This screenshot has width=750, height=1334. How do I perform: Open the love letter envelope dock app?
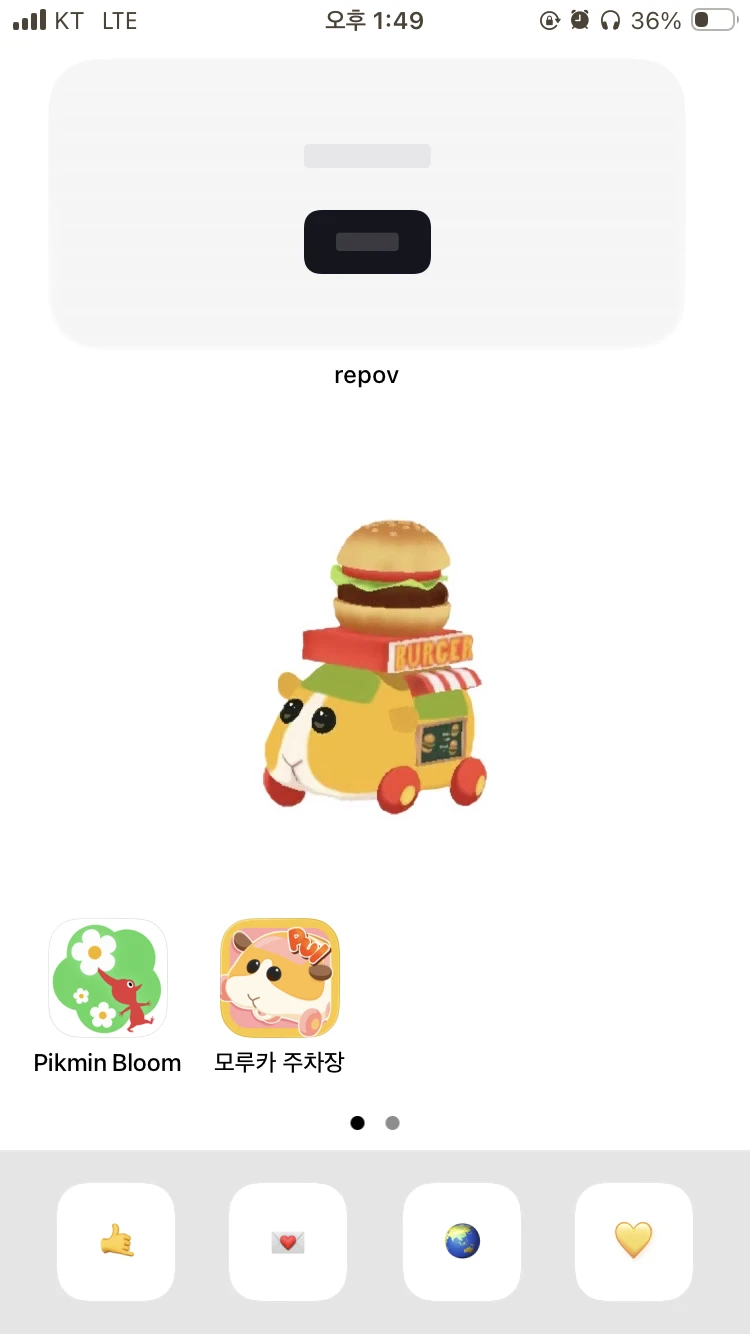(x=288, y=1242)
